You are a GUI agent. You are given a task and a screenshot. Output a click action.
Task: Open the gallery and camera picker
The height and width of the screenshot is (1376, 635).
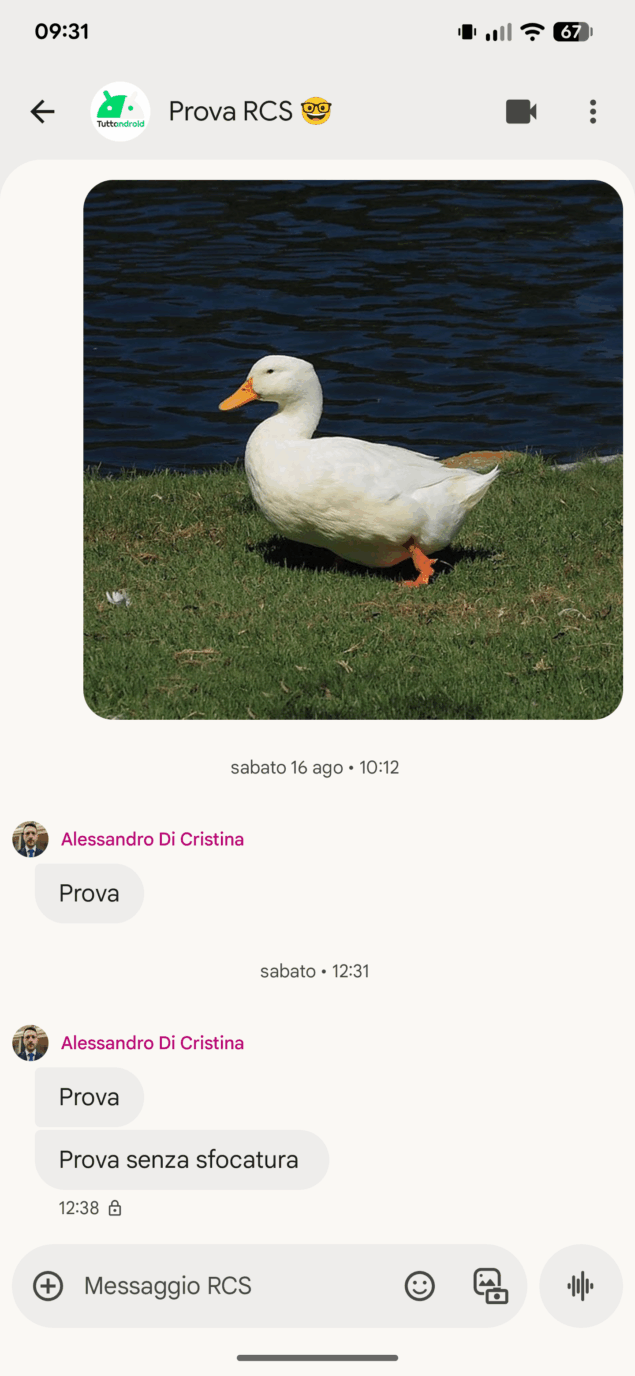pos(490,1286)
